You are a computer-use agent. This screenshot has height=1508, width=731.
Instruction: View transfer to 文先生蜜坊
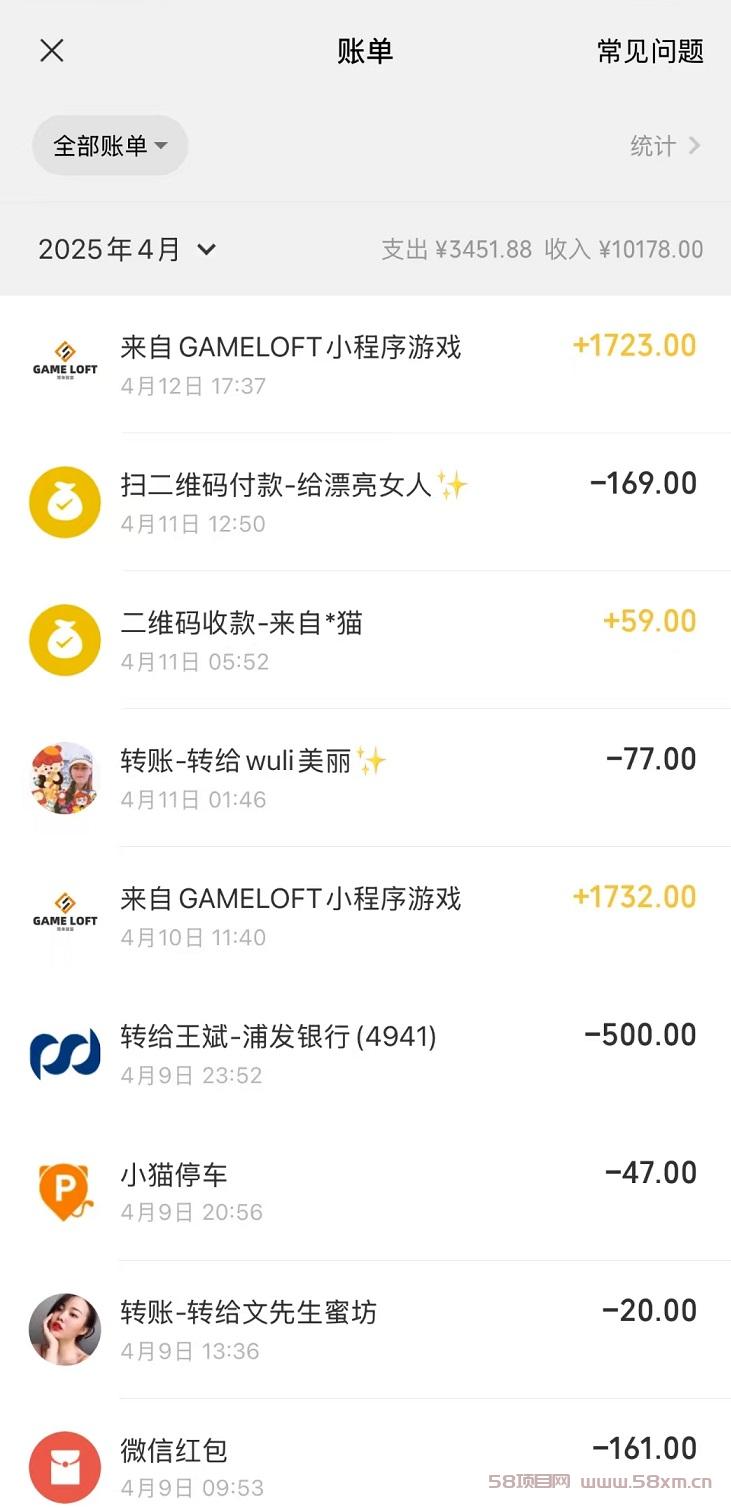coord(365,1329)
